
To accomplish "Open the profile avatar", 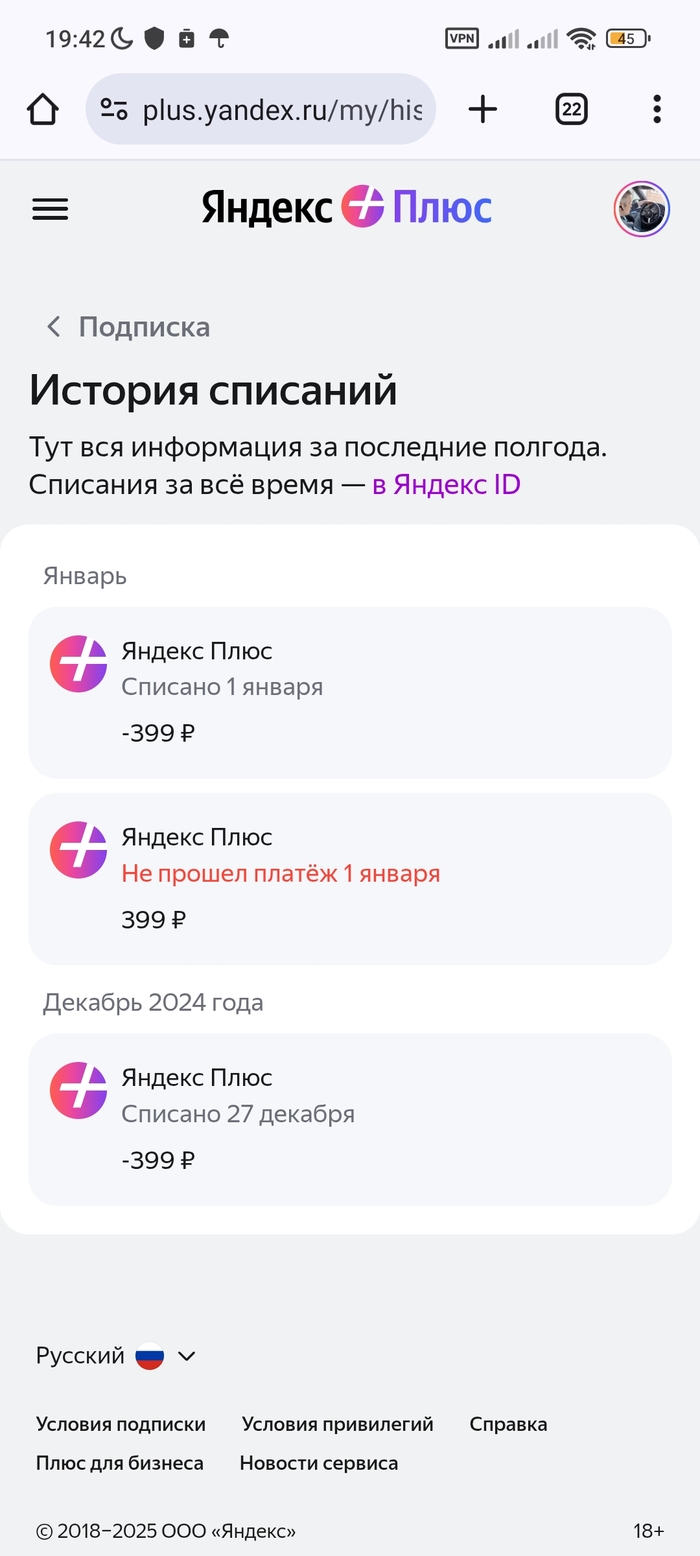I will pos(641,209).
